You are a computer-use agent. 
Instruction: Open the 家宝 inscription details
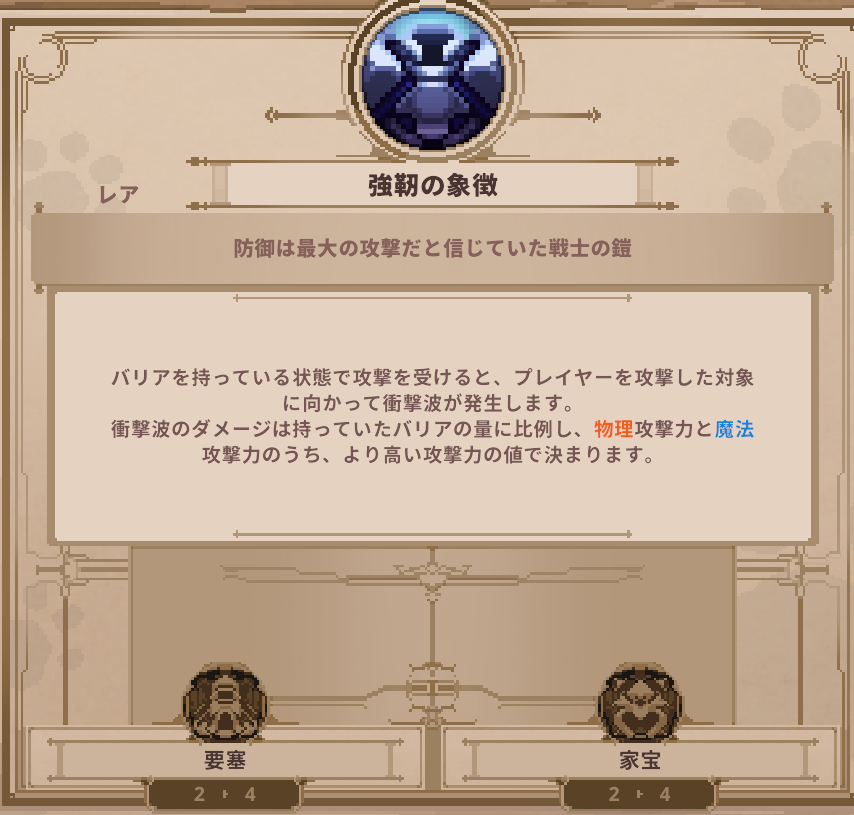[x=640, y=759]
